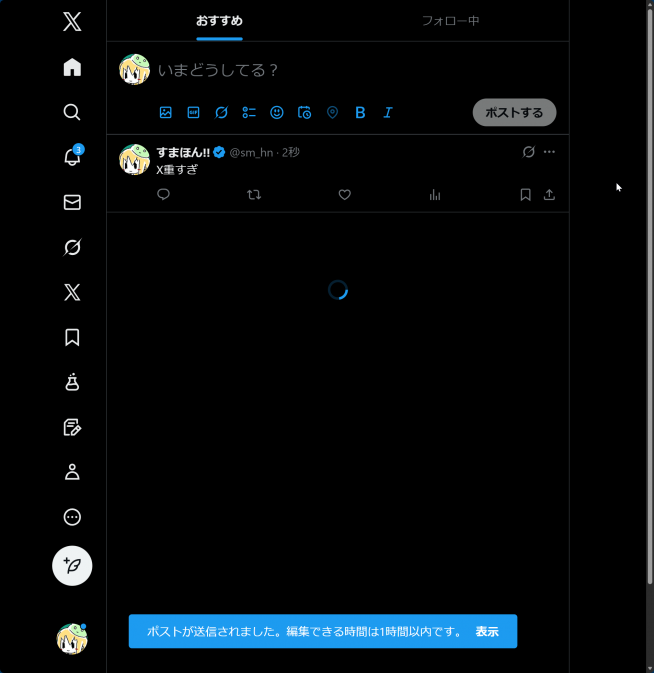Open the home icon in sidebar
The height and width of the screenshot is (673, 654).
pyautogui.click(x=72, y=67)
